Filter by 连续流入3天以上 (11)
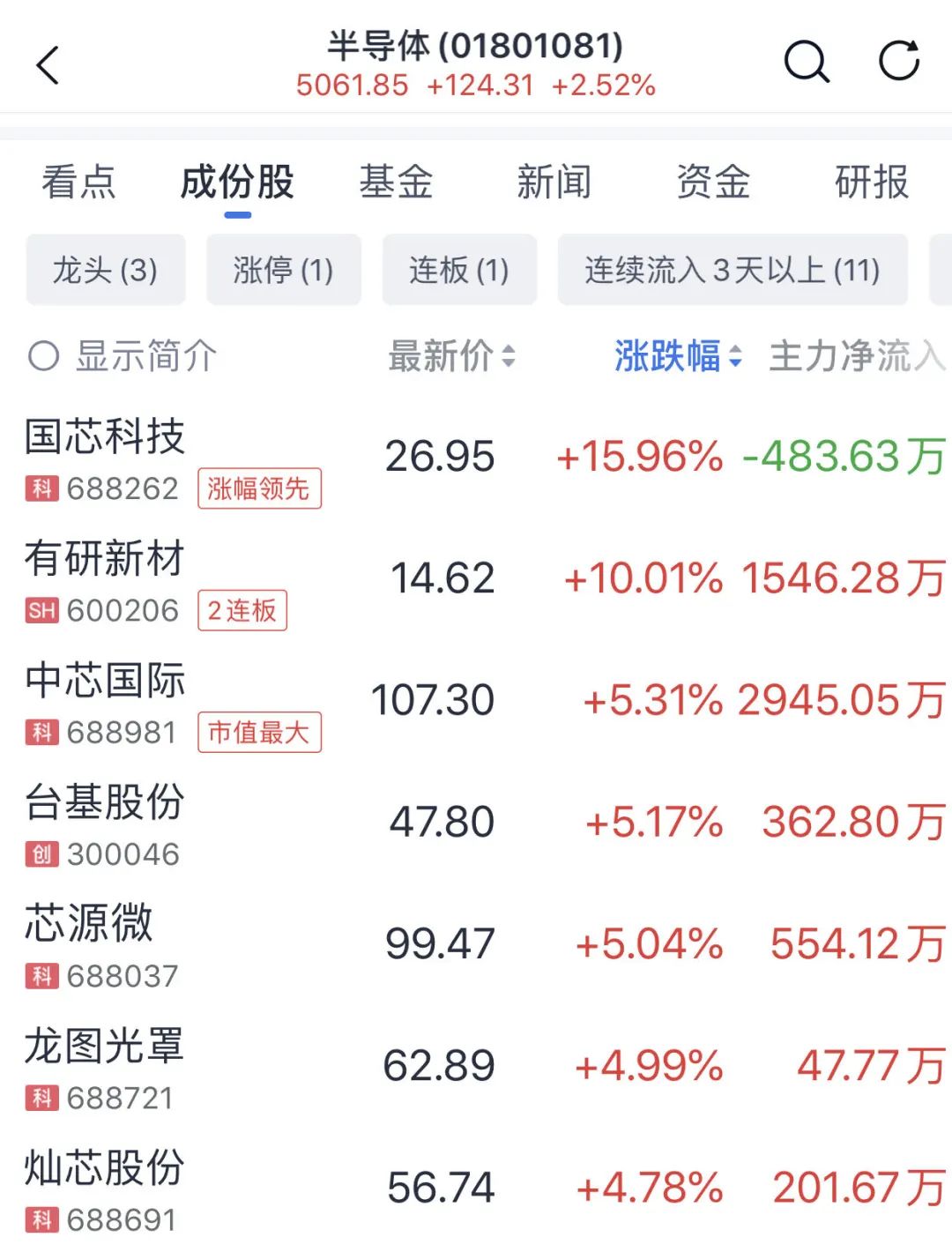Viewport: 952px width, 1252px height. [x=732, y=270]
